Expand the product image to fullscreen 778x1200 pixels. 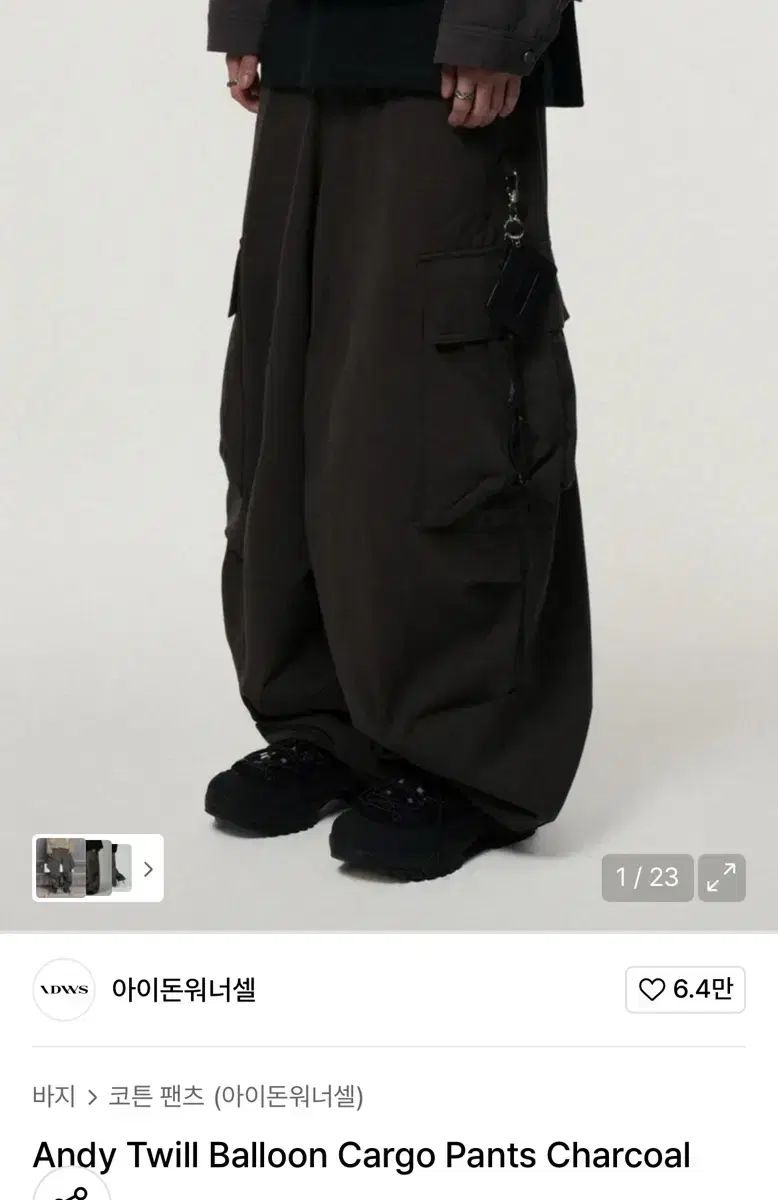coord(721,877)
